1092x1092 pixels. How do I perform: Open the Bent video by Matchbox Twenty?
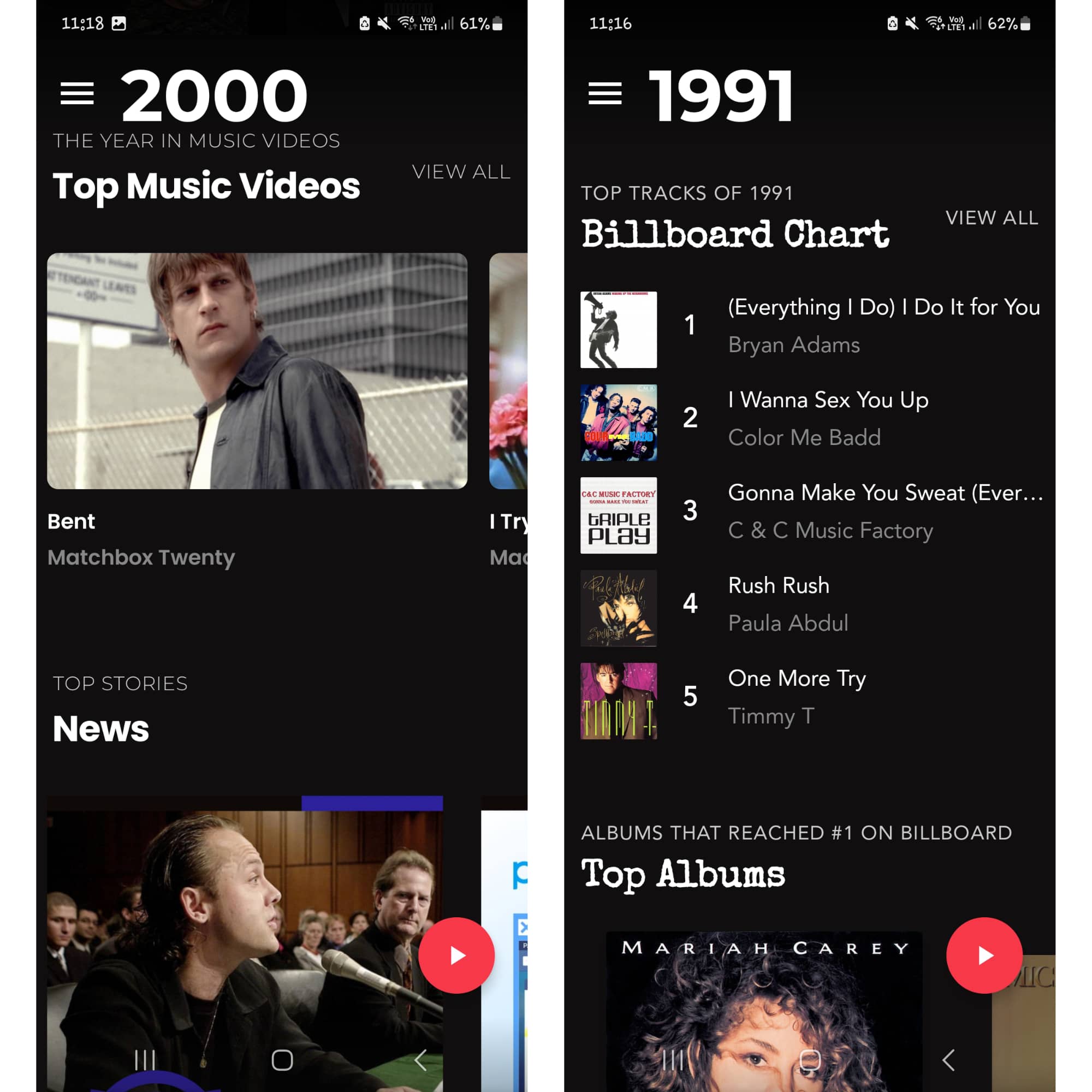click(x=257, y=371)
